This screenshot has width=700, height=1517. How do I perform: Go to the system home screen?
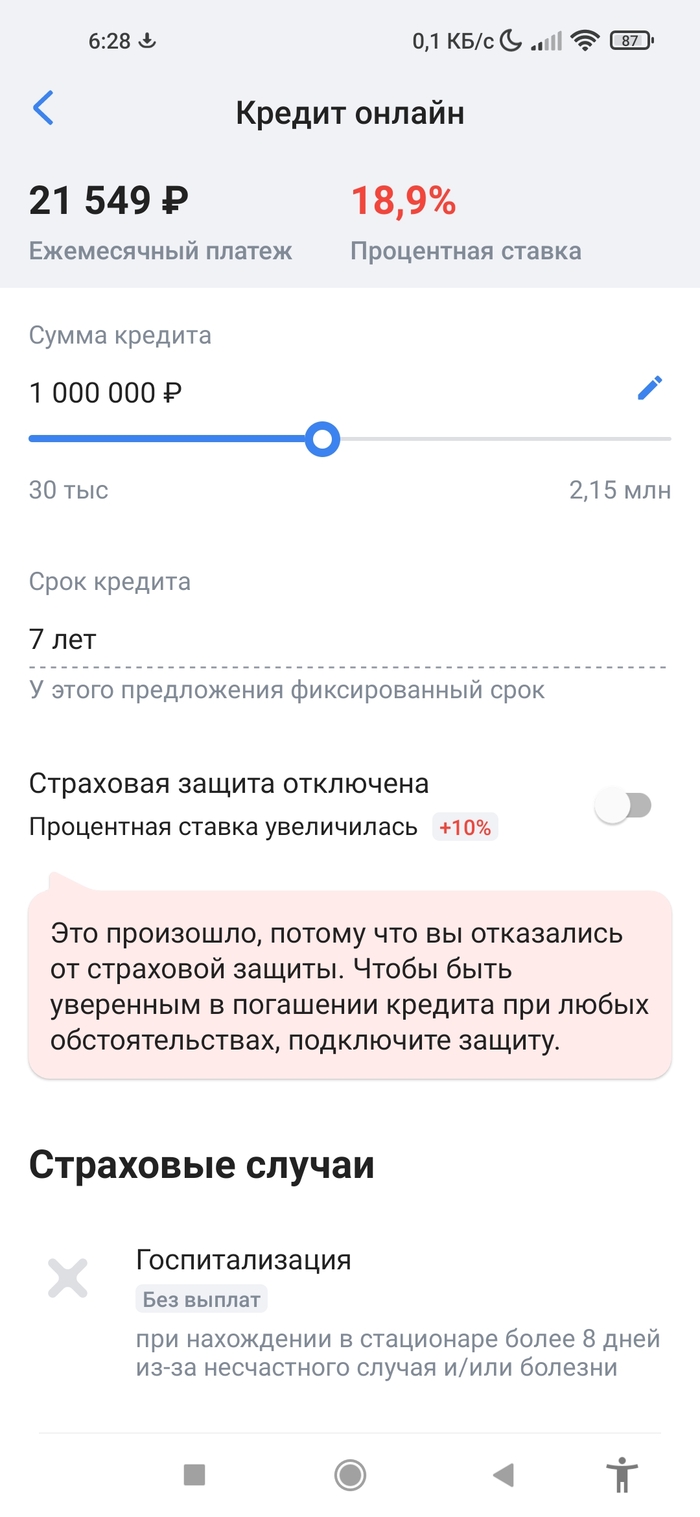point(350,1474)
